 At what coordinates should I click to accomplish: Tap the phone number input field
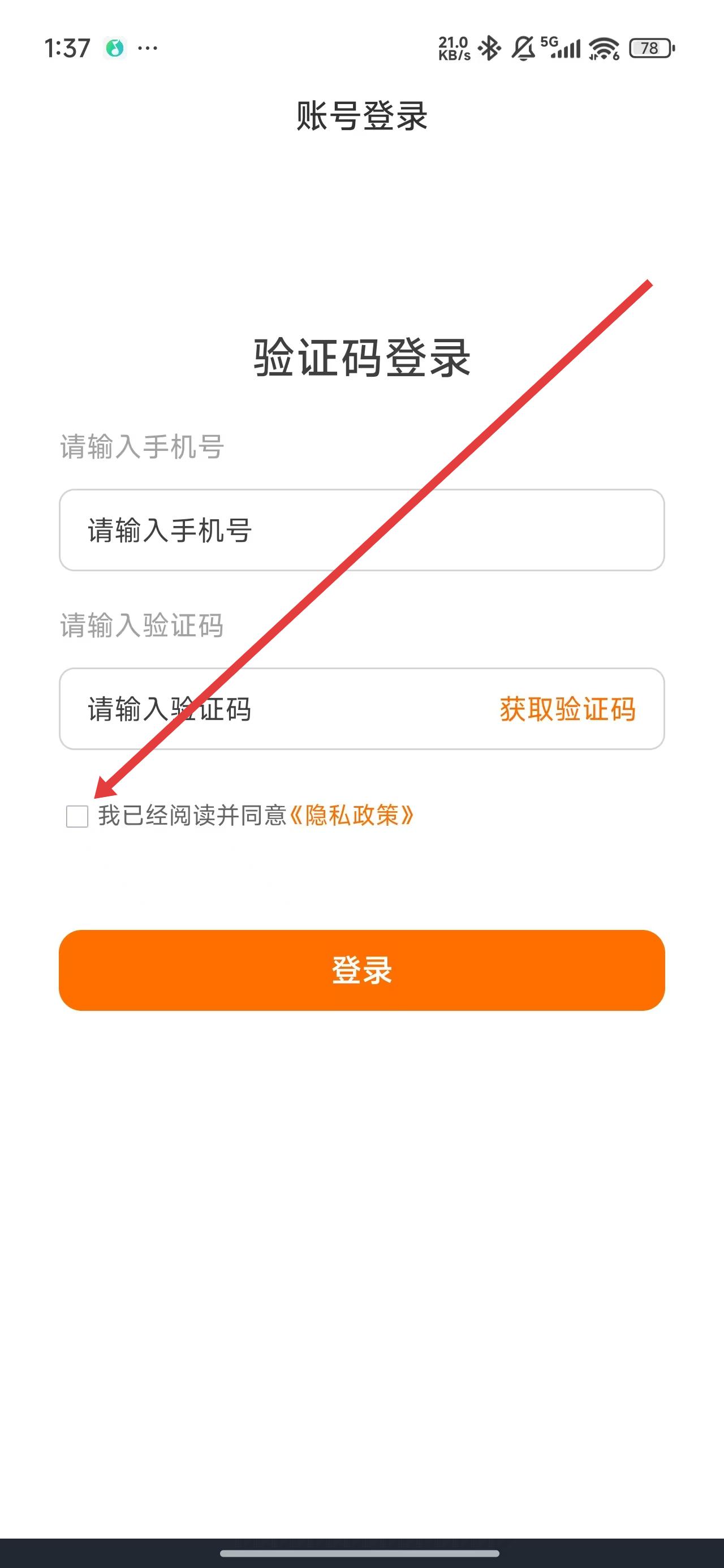coord(361,529)
